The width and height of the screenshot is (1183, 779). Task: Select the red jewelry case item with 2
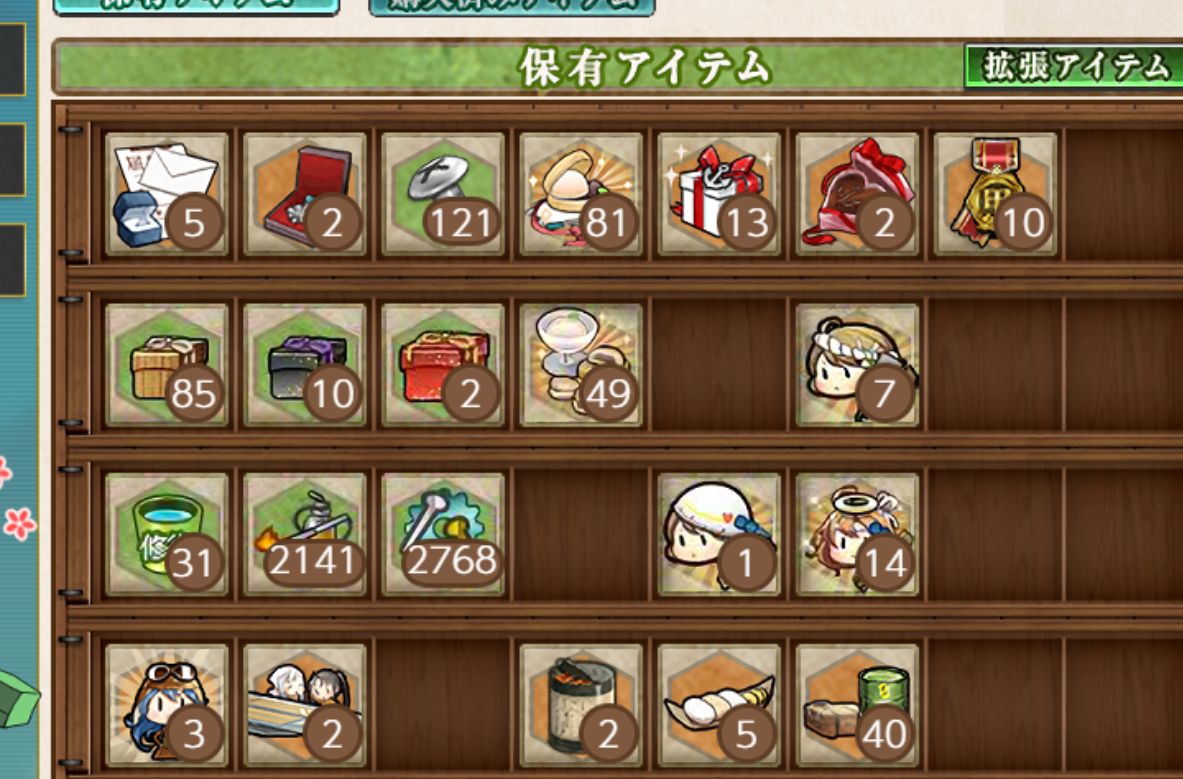tap(305, 193)
